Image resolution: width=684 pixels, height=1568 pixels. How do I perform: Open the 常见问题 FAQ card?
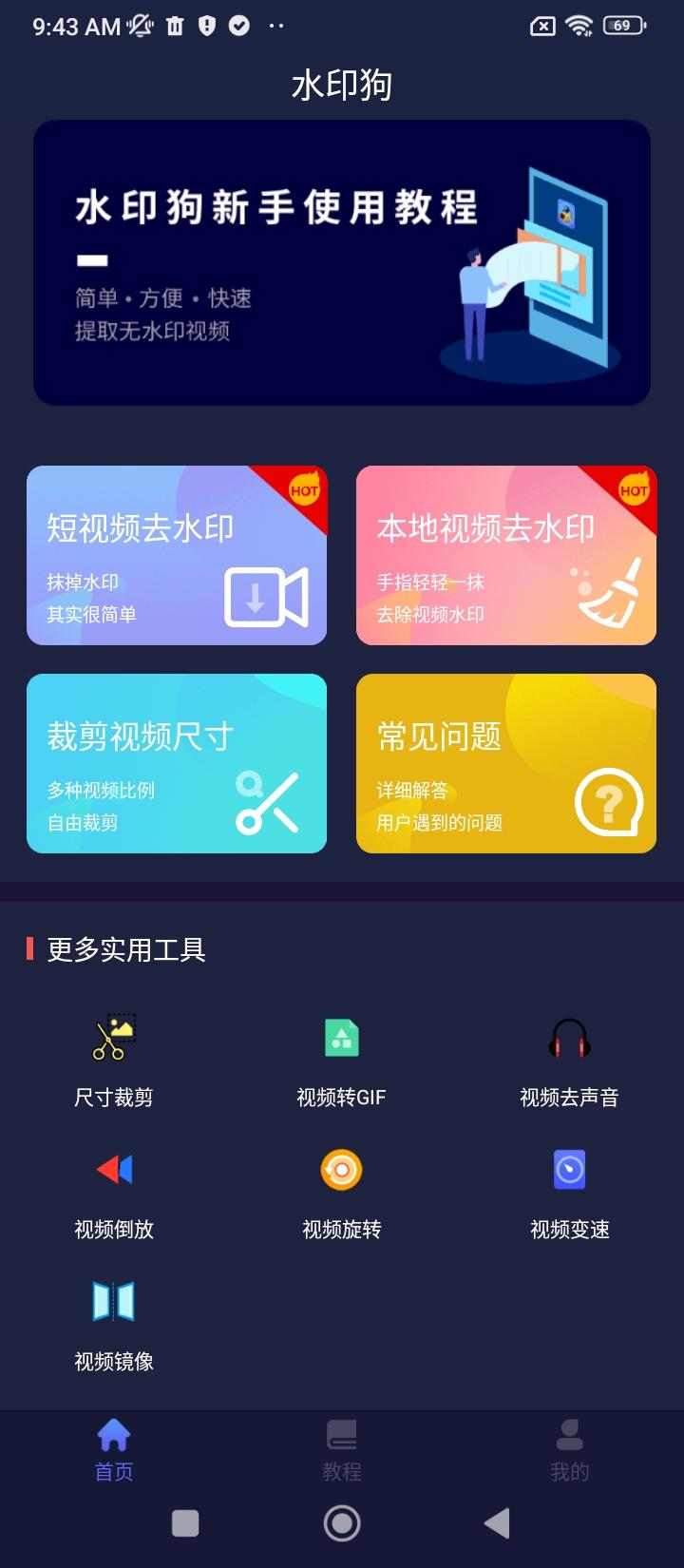click(x=506, y=763)
